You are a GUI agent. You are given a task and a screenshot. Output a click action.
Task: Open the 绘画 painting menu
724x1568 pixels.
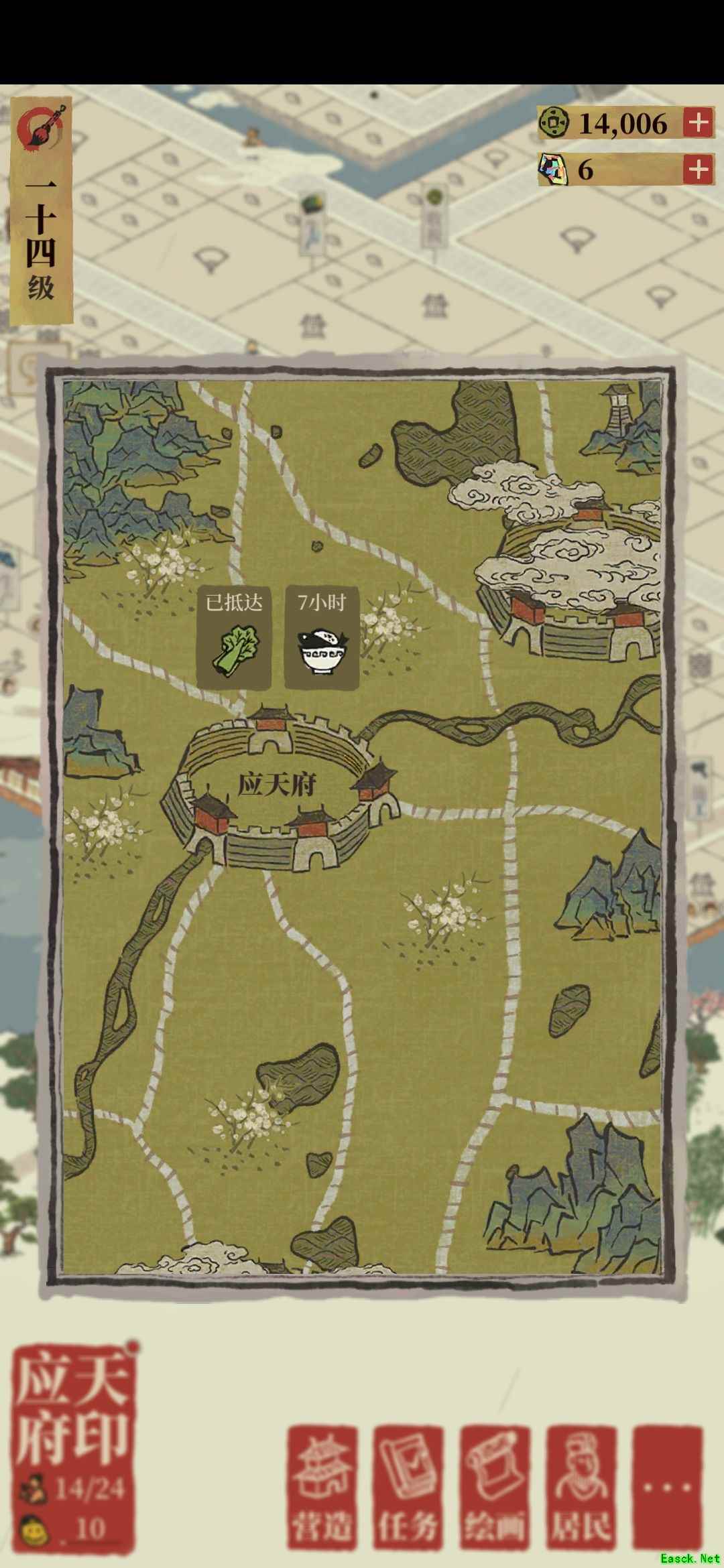click(x=494, y=1486)
